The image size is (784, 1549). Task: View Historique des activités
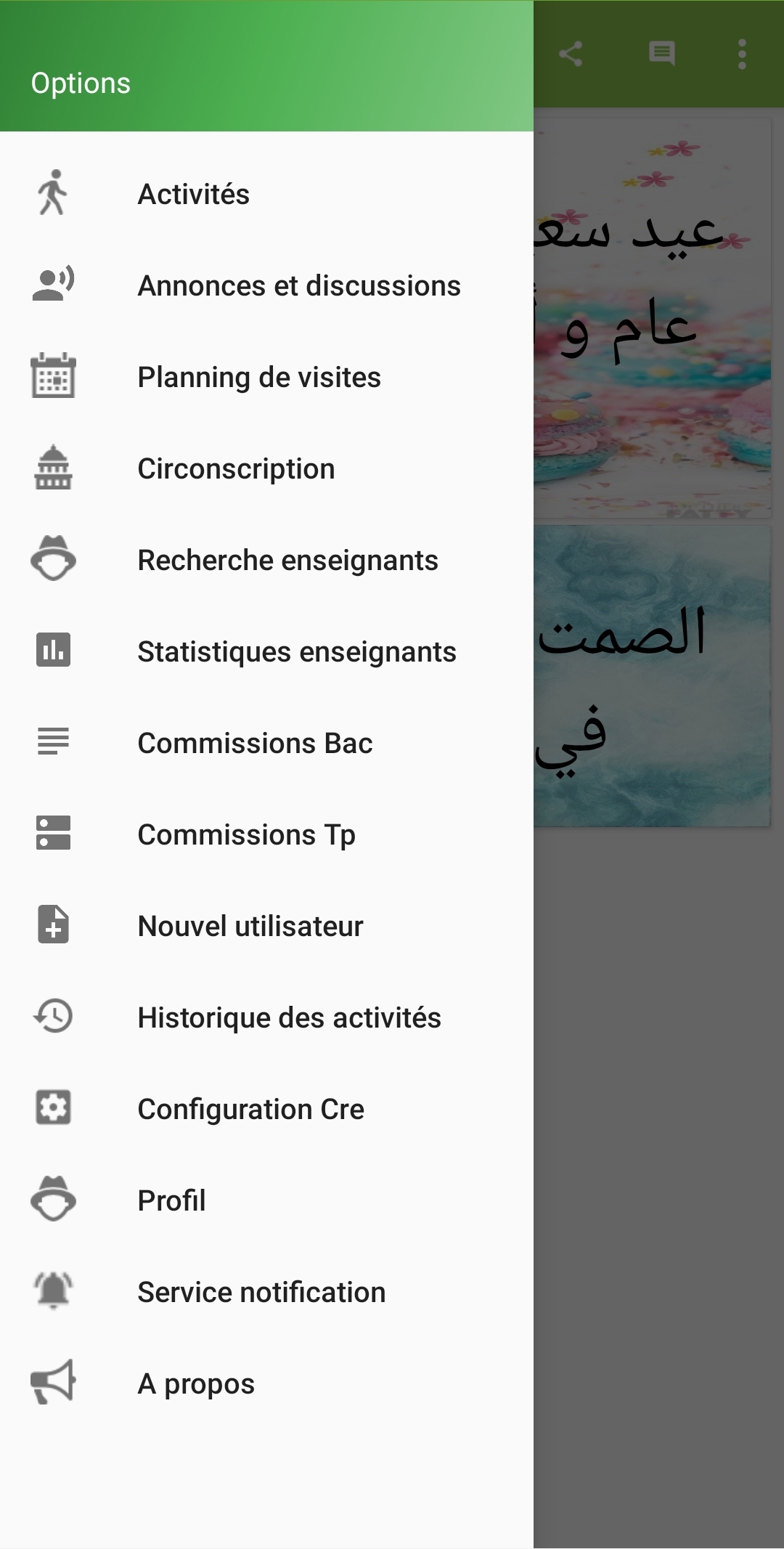click(266, 1017)
